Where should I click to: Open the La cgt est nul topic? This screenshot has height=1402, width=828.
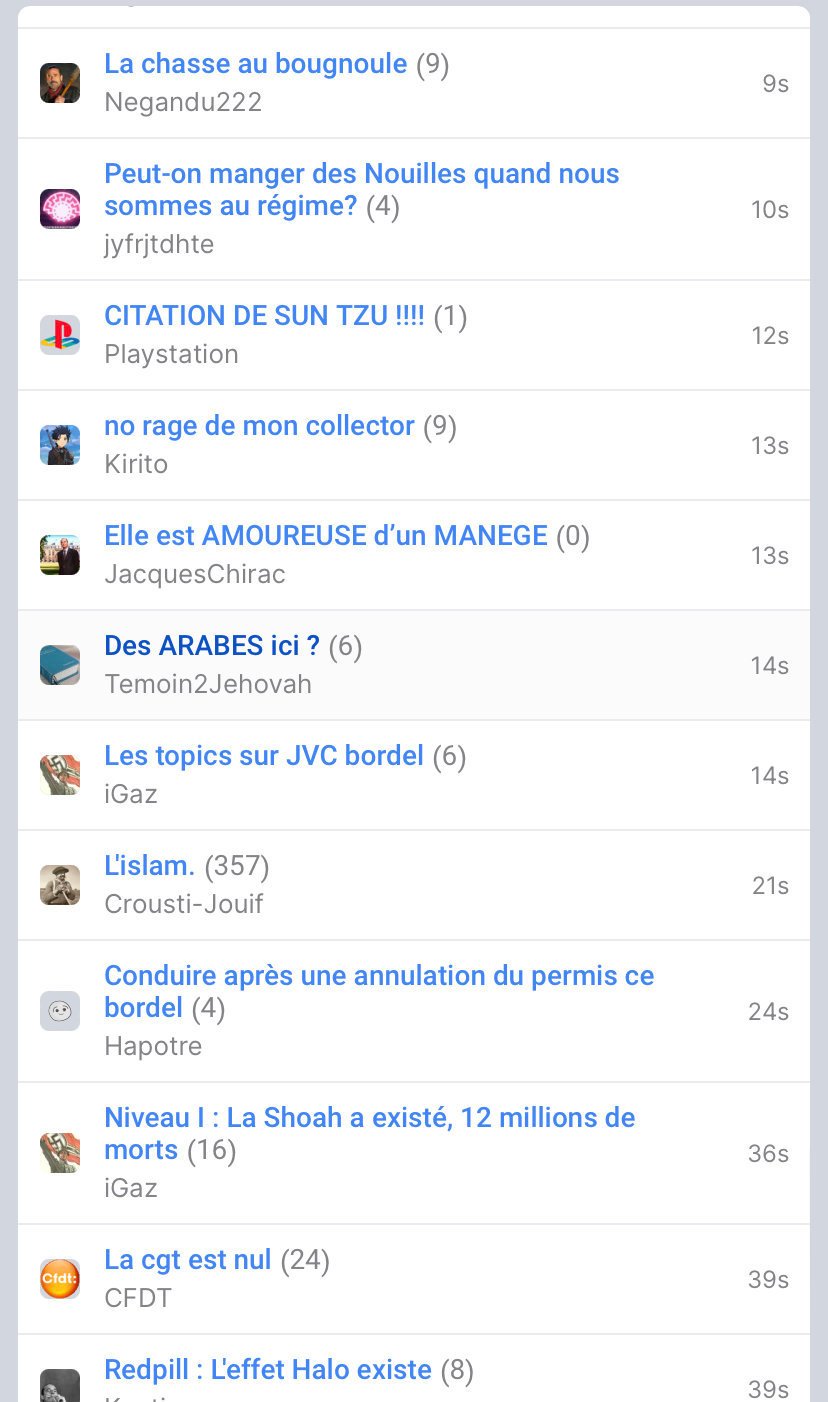[188, 1260]
